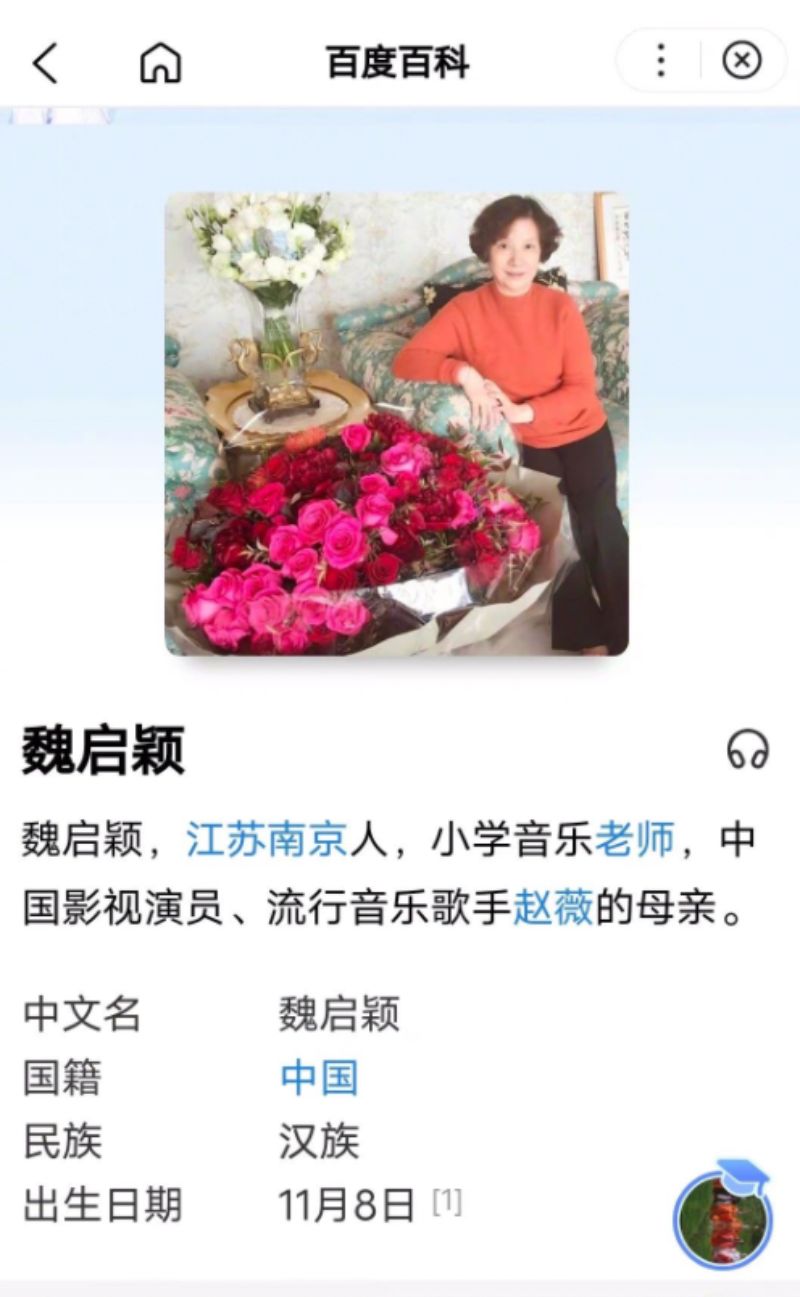The image size is (800, 1297).
Task: View reference [1] for birth date
Action: pyautogui.click(x=447, y=1202)
